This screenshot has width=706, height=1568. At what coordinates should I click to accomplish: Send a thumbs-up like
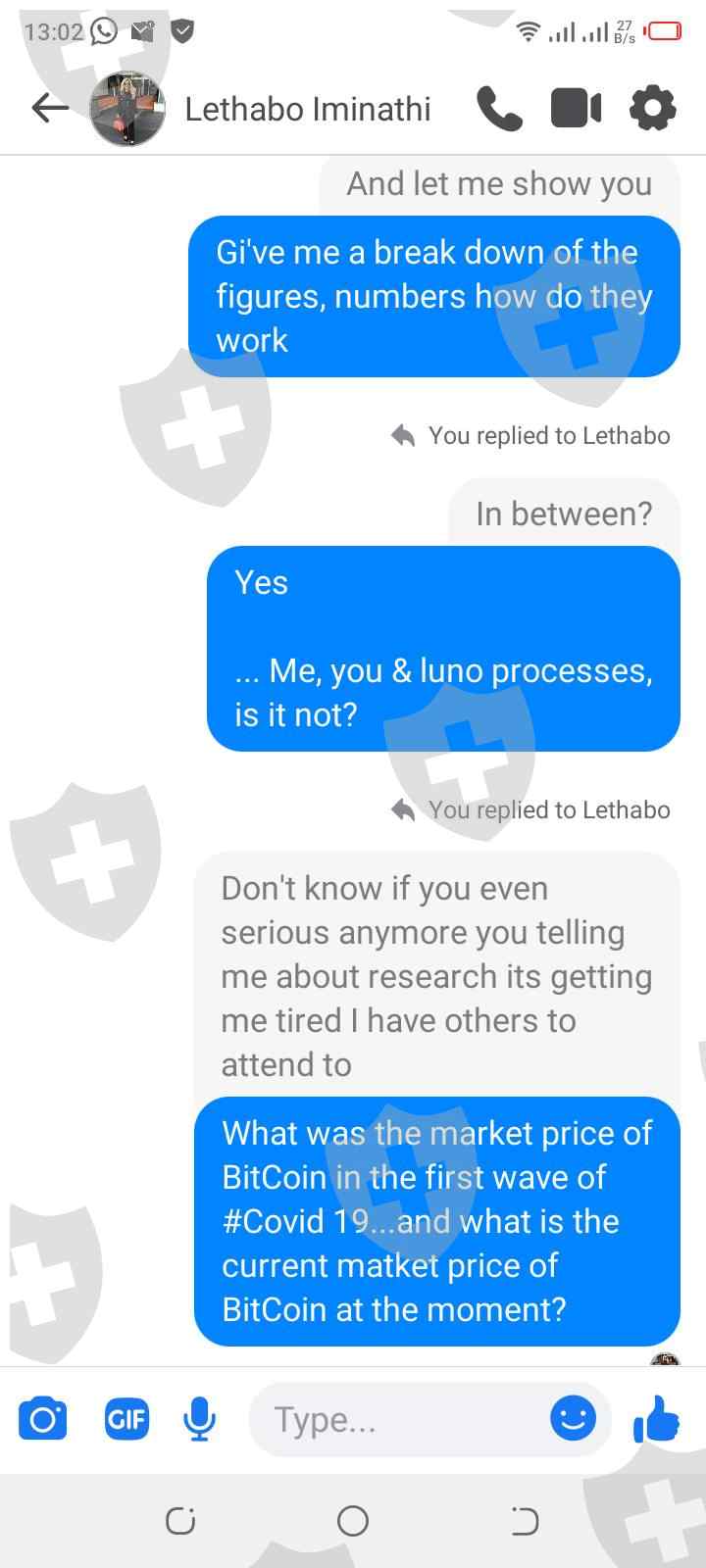tap(656, 1418)
